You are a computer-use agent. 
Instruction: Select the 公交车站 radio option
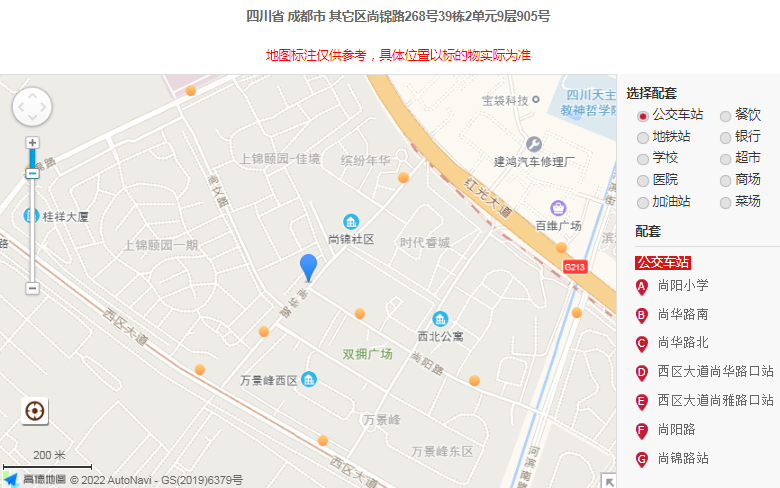[x=643, y=116]
